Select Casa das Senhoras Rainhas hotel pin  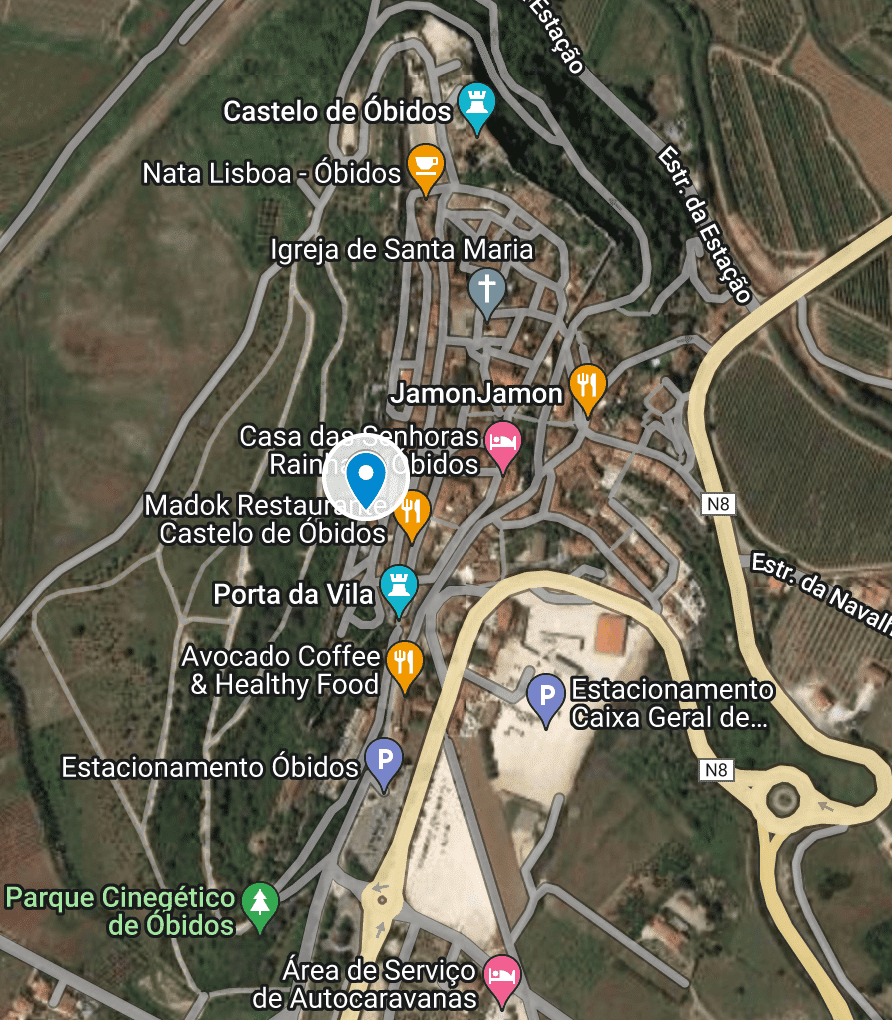502,444
